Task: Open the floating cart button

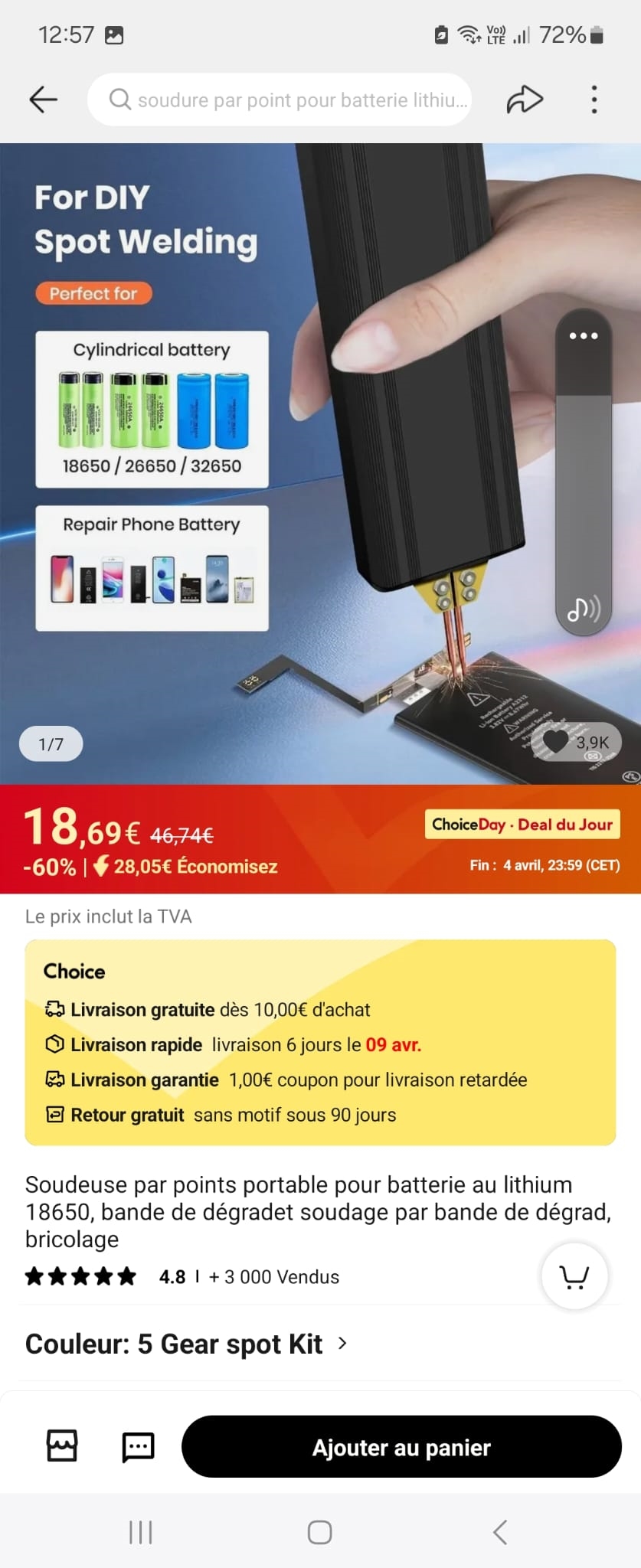Action: coord(574,1276)
